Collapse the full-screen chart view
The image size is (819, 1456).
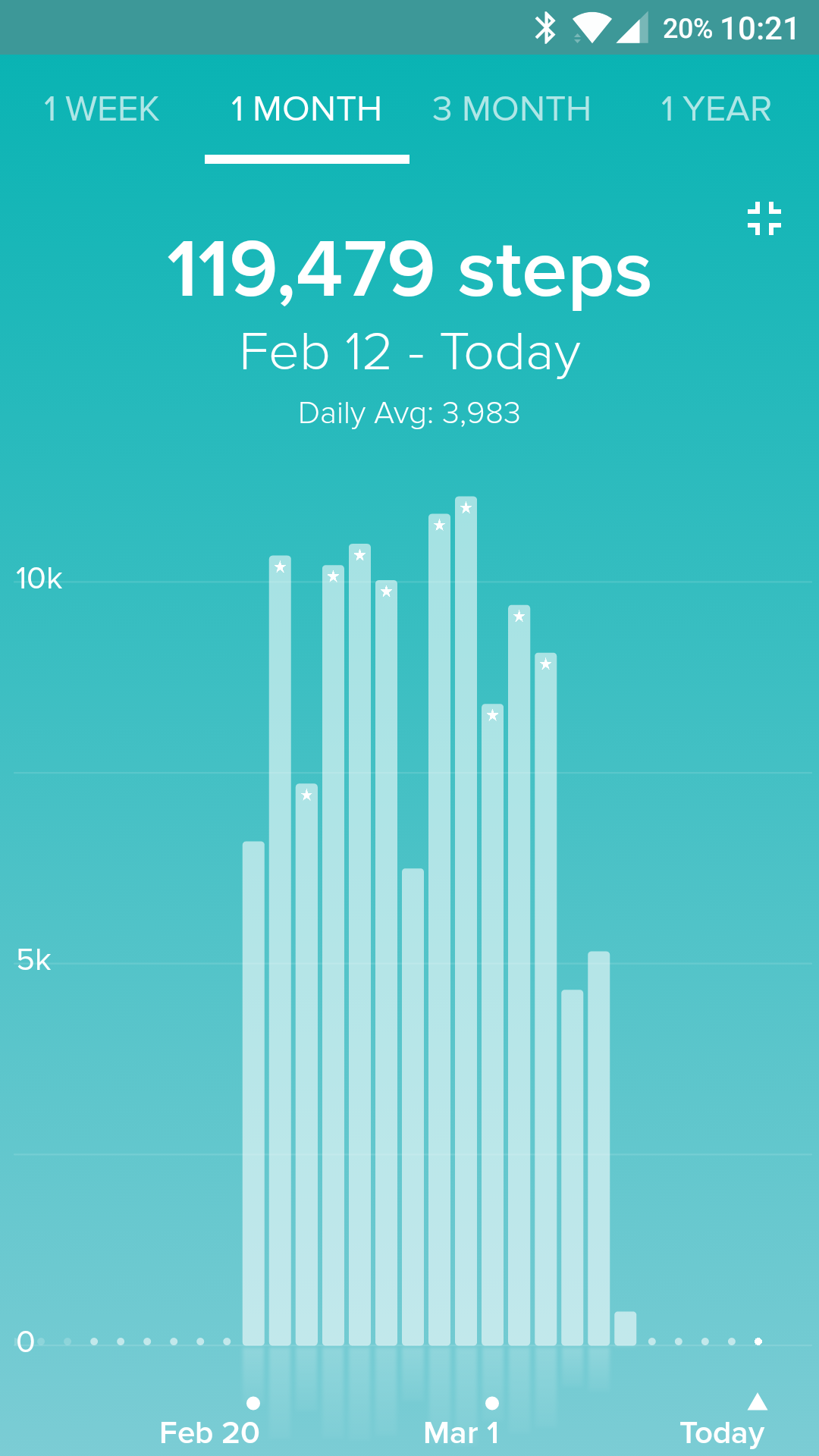[764, 218]
